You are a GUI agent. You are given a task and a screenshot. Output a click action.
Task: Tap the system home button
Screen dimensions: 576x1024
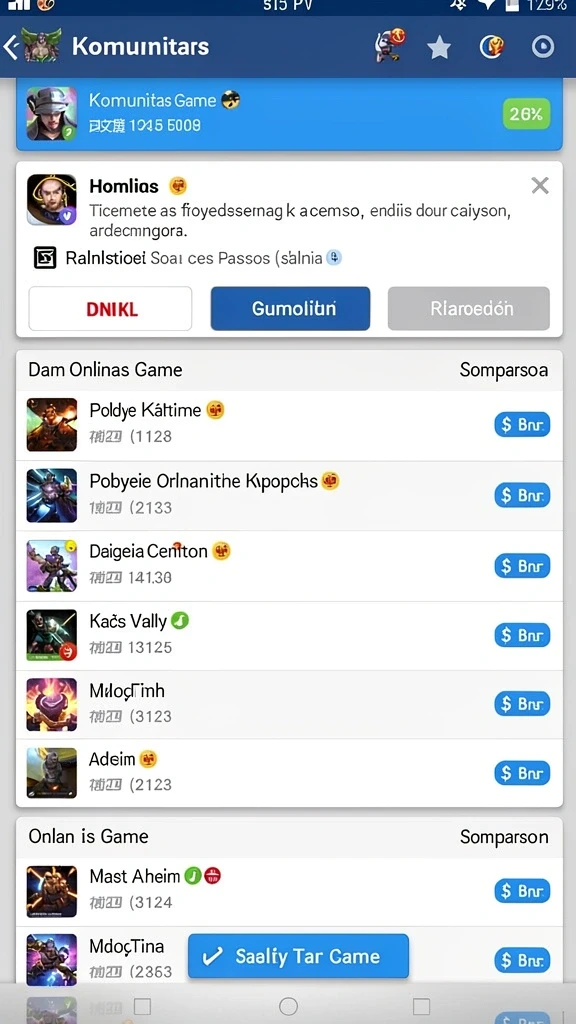point(288,1006)
